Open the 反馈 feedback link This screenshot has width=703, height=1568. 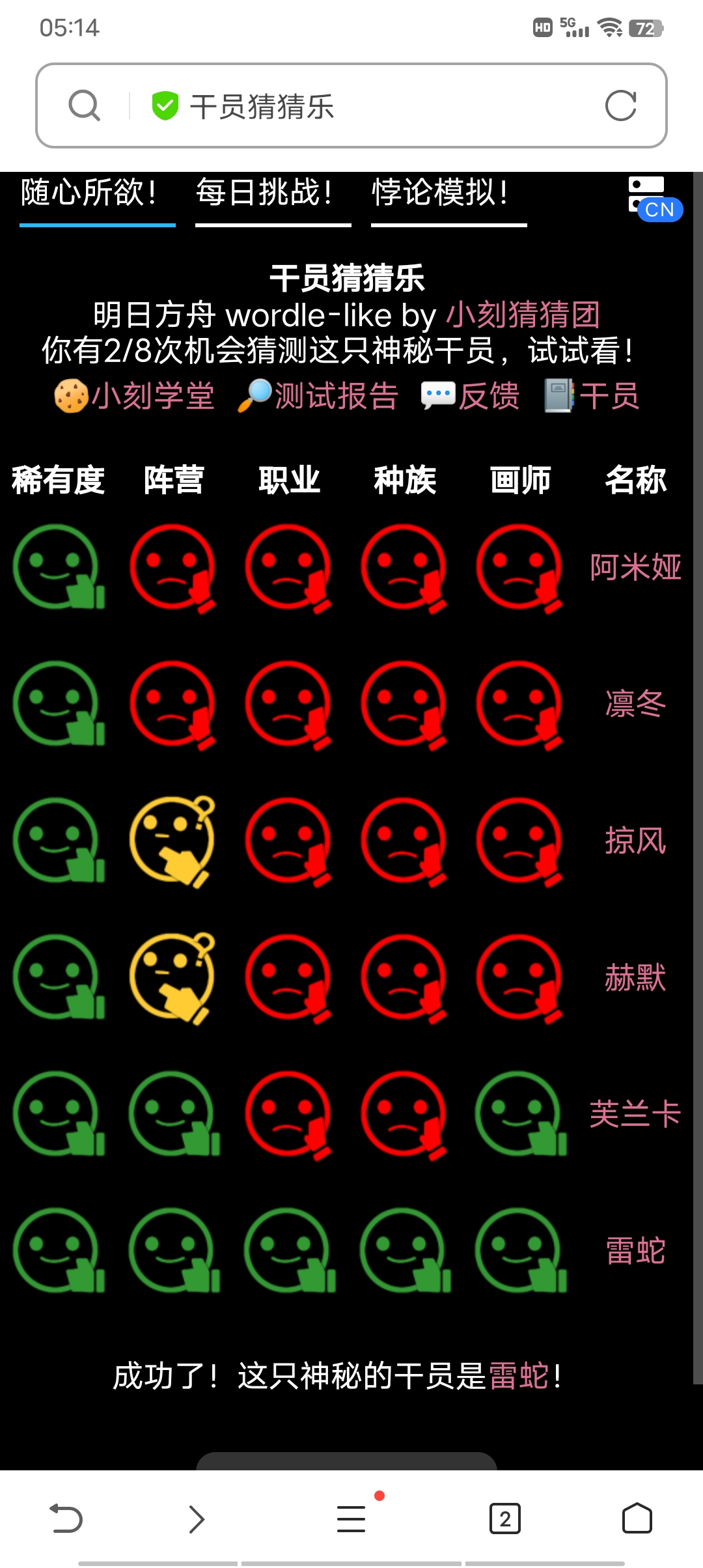click(488, 396)
